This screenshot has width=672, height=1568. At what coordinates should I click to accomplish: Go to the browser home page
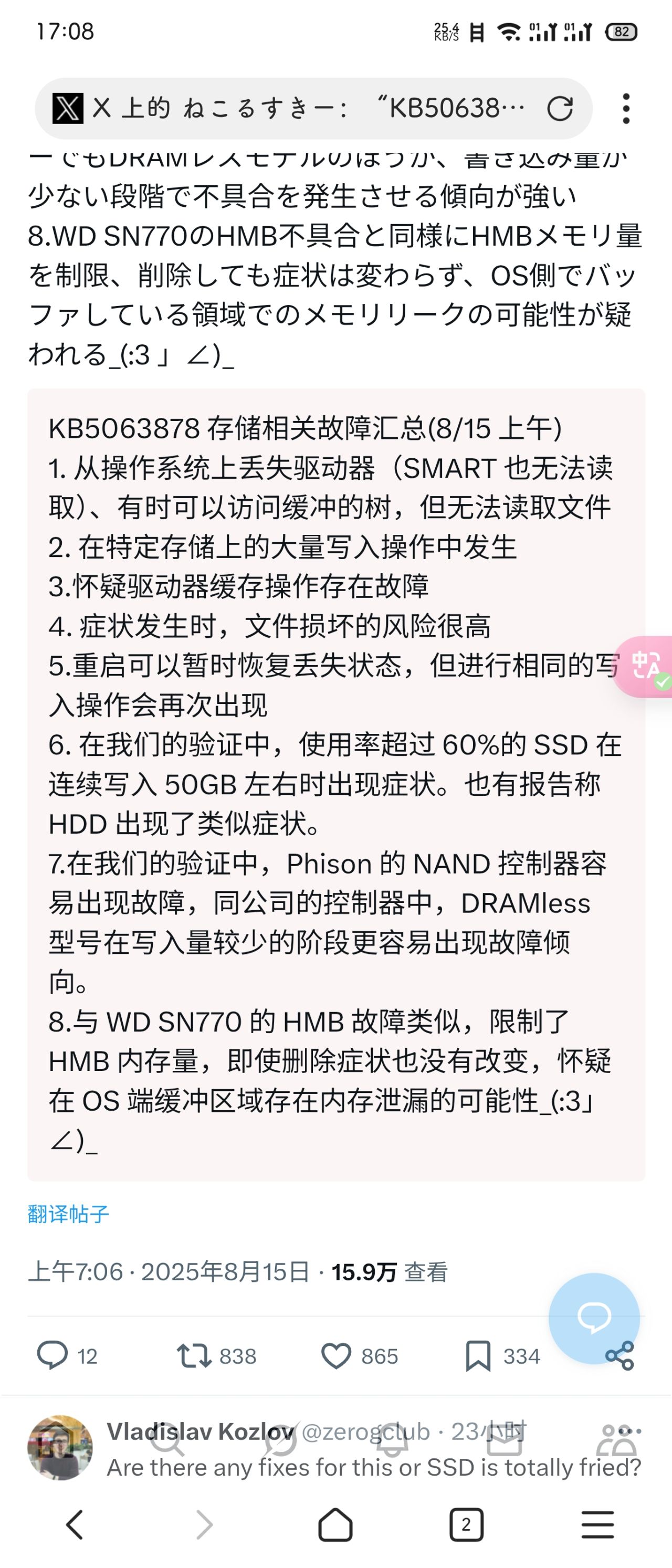tap(335, 1525)
